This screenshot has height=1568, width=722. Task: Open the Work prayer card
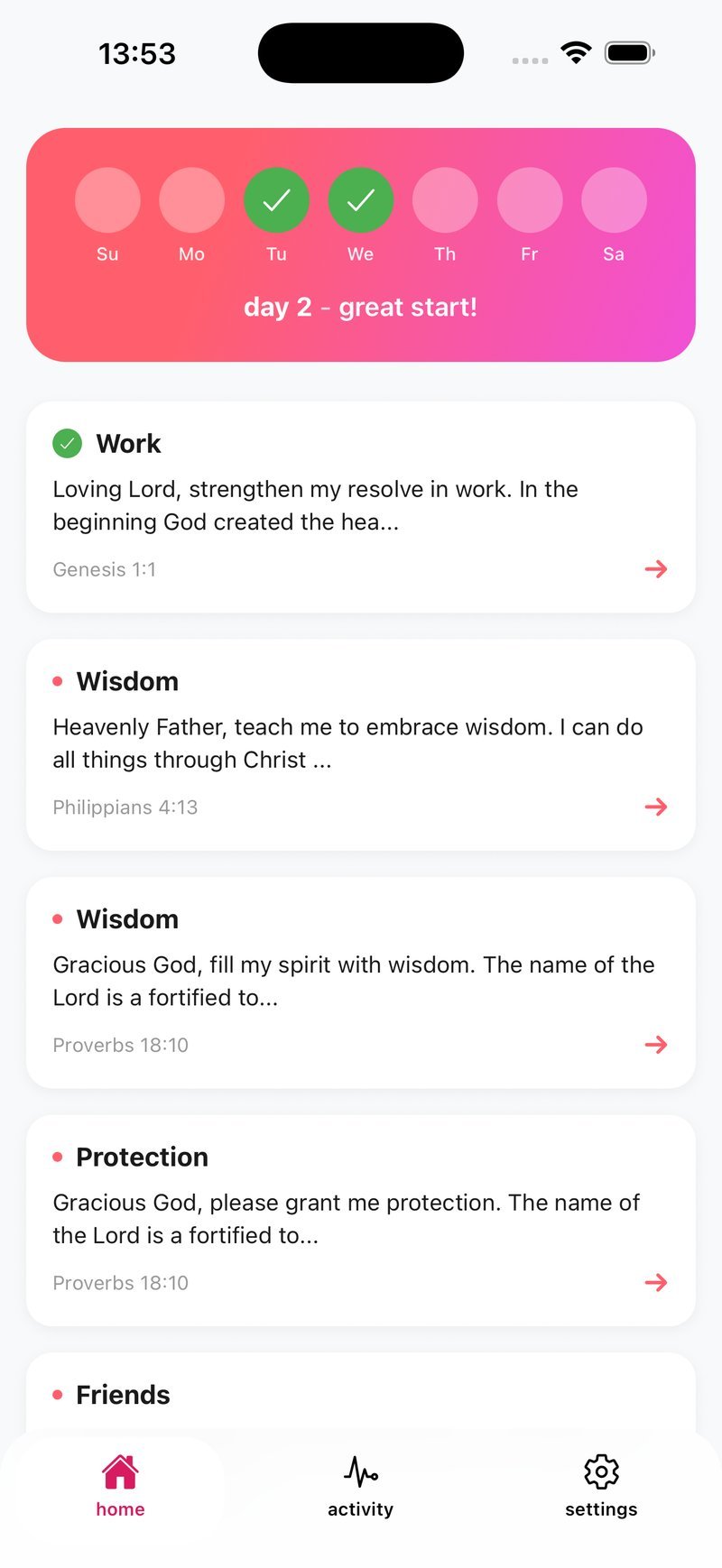point(360,507)
